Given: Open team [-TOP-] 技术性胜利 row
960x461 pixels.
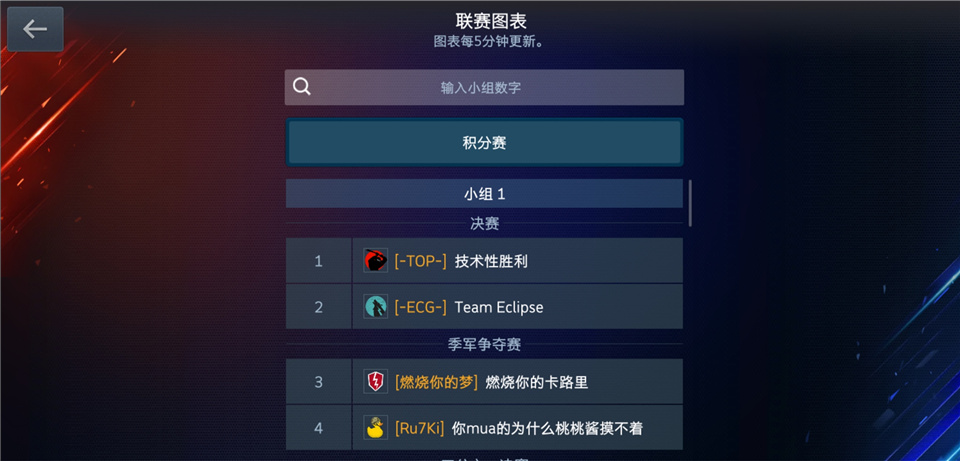Looking at the screenshot, I should [484, 261].
